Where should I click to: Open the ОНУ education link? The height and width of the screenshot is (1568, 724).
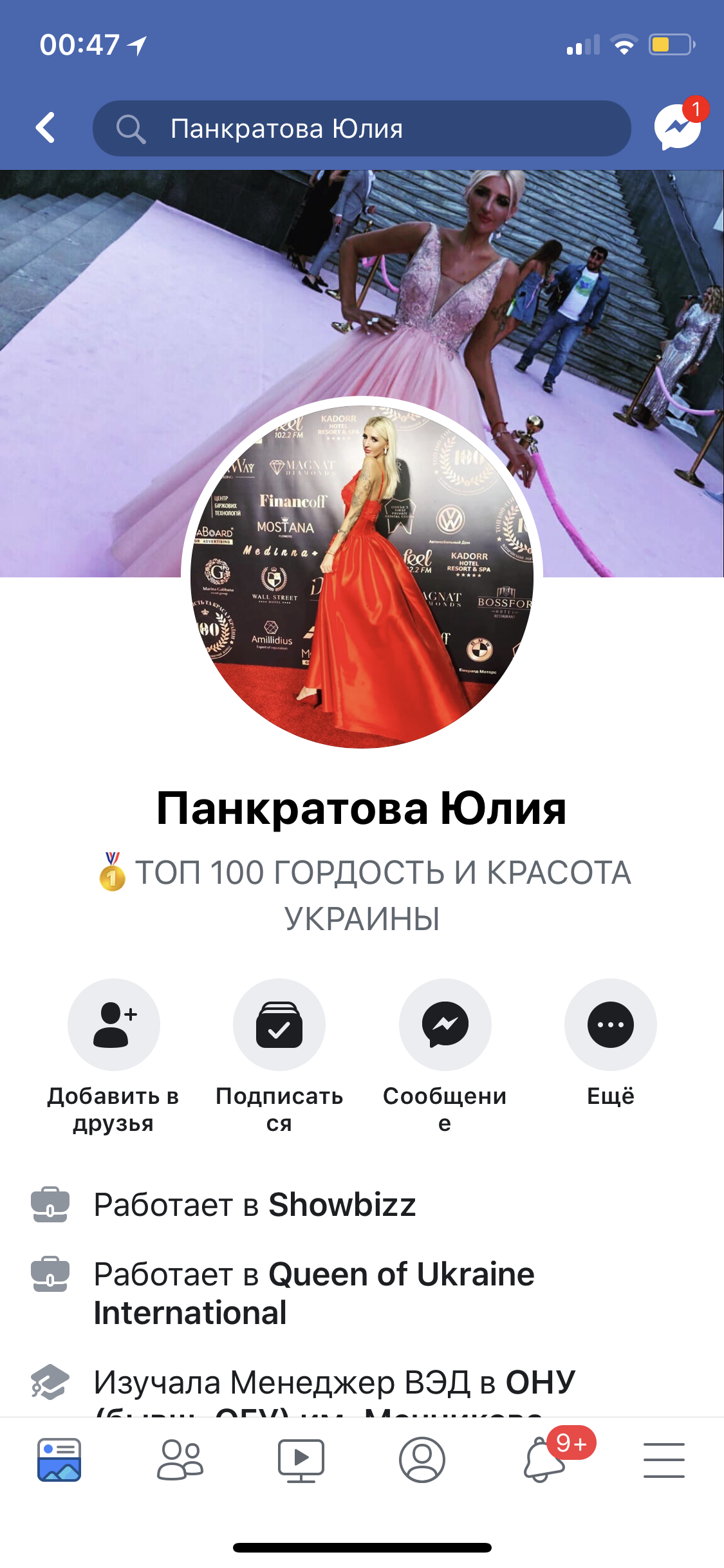540,1382
